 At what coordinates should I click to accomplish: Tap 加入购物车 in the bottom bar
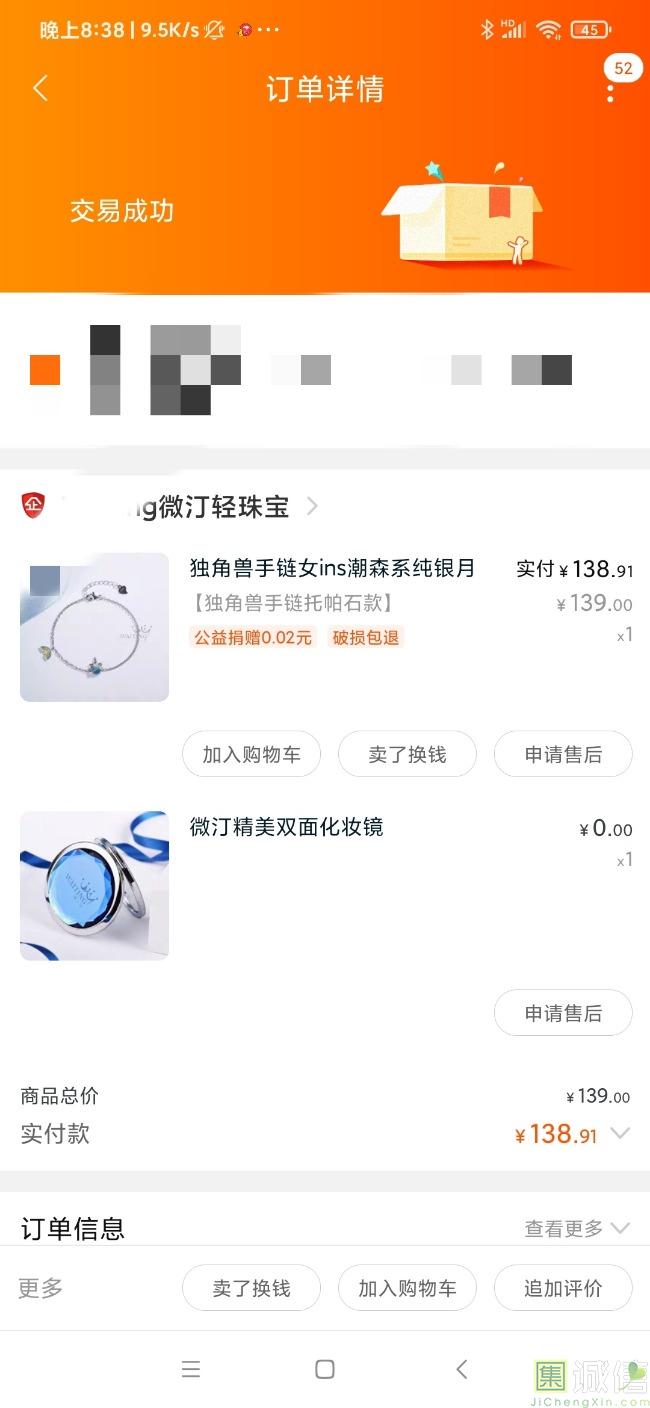[x=407, y=1288]
